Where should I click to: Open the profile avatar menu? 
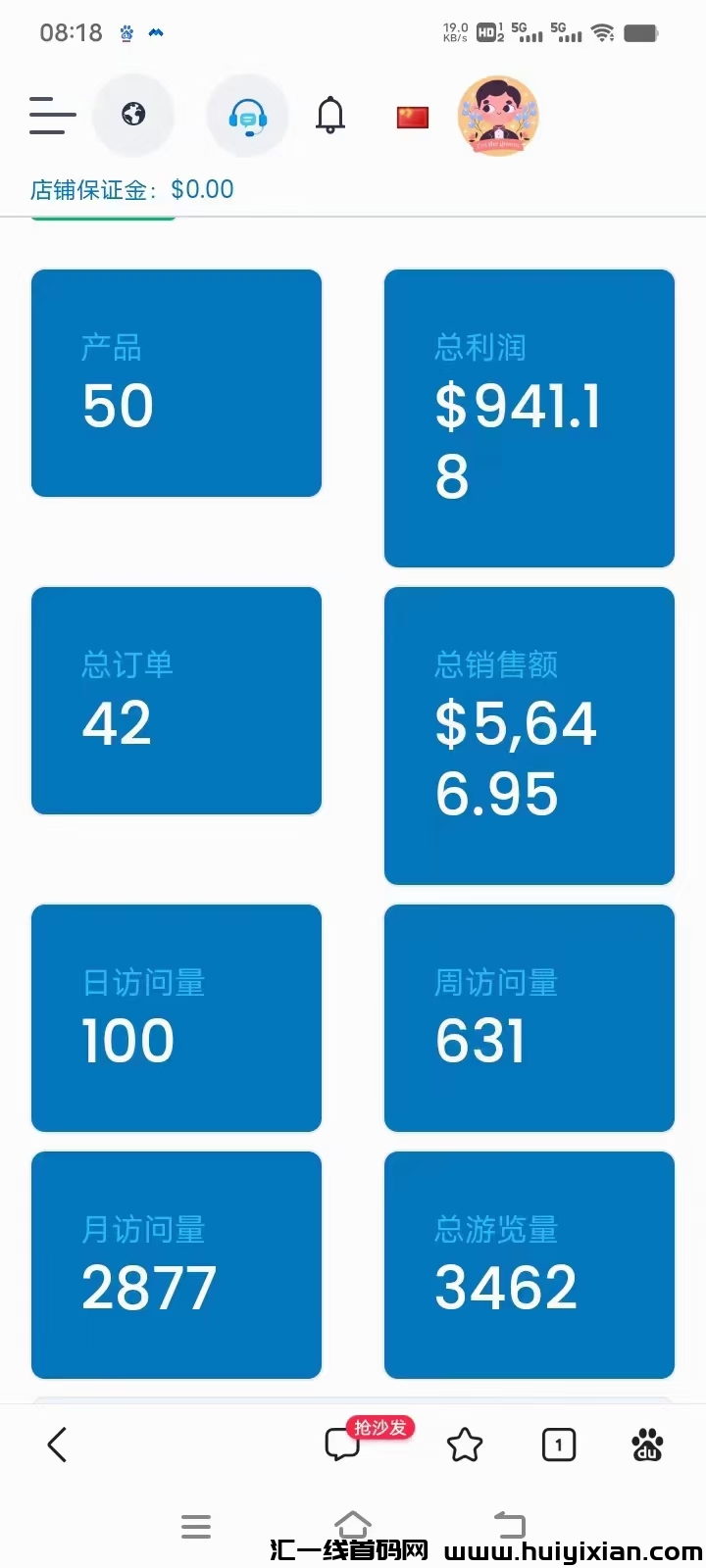(498, 117)
